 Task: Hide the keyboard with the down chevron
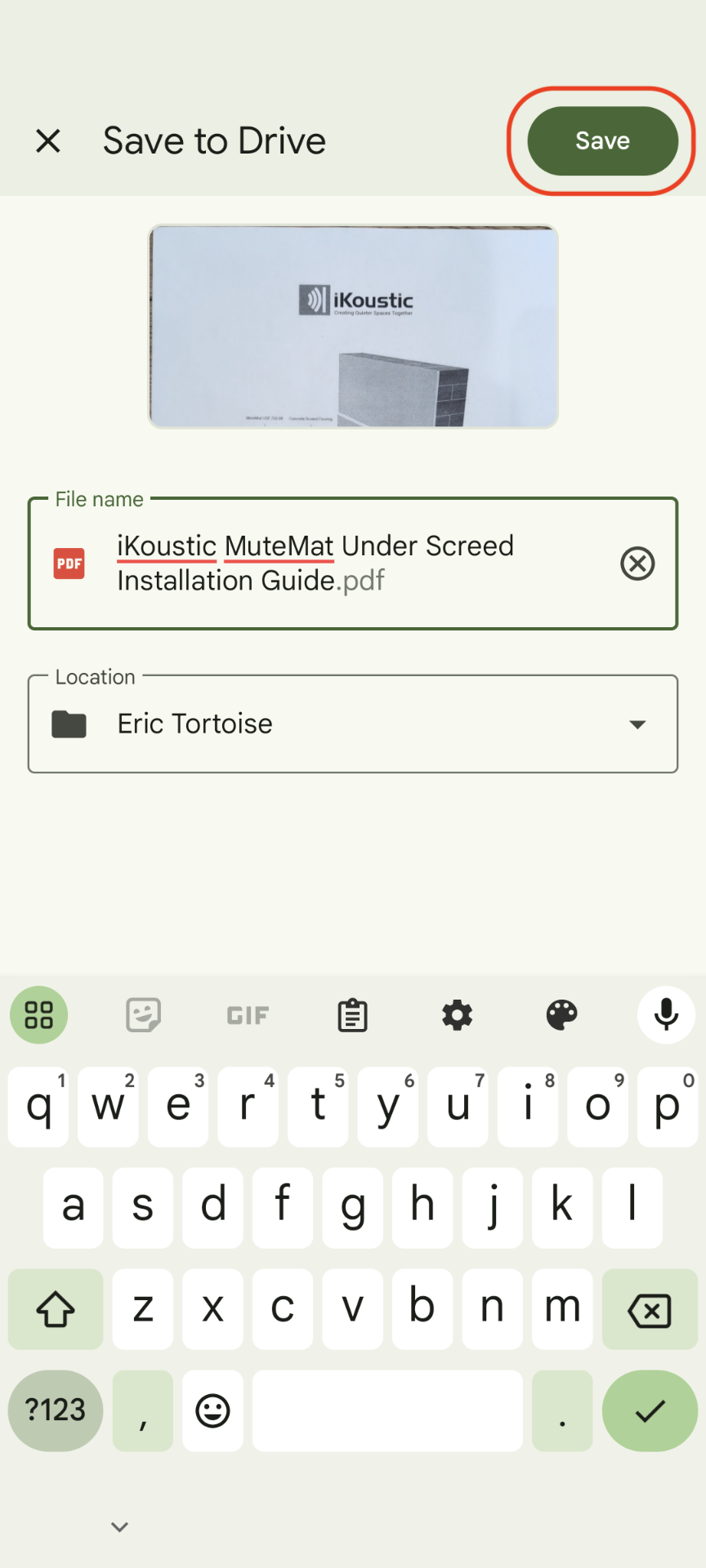120,1526
